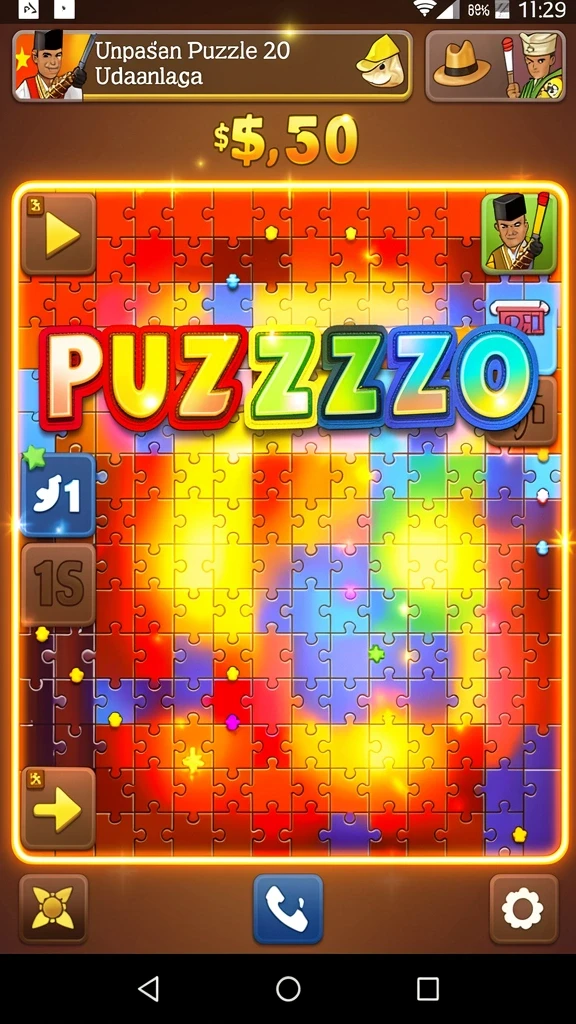Image resolution: width=576 pixels, height=1024 pixels.
Task: Tap the blue phone call button
Action: (x=288, y=909)
